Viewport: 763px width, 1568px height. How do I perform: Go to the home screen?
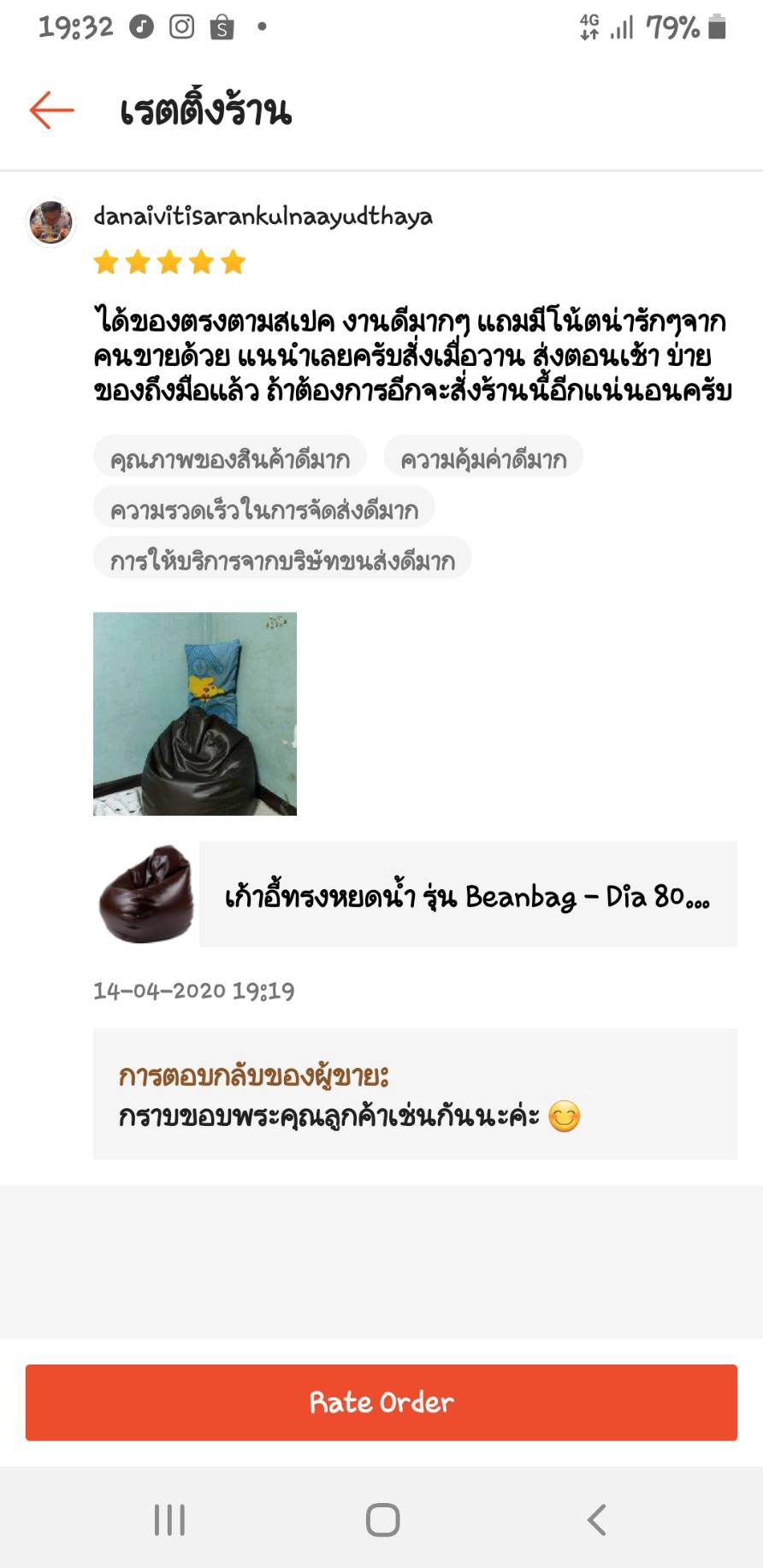coord(382,1520)
